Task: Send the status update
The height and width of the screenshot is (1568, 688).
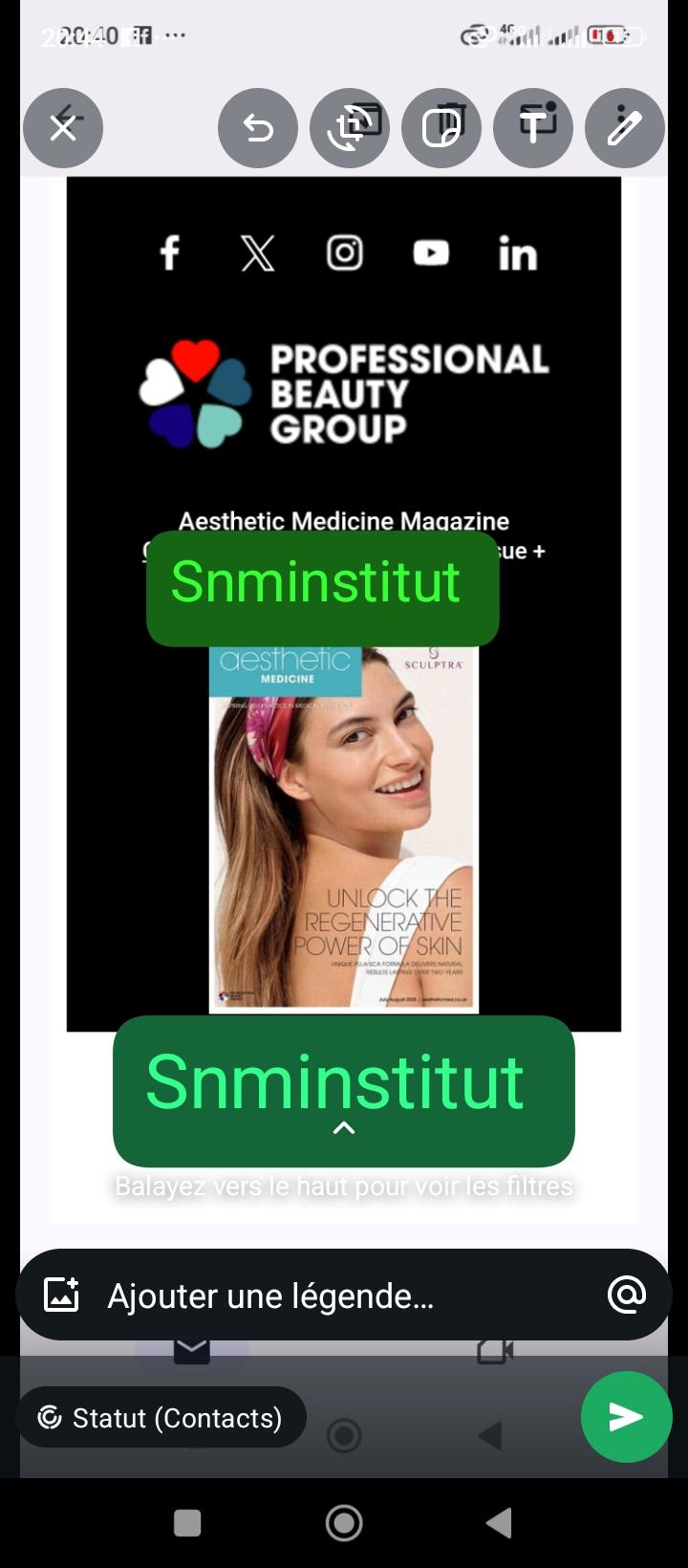Action: tap(626, 1416)
